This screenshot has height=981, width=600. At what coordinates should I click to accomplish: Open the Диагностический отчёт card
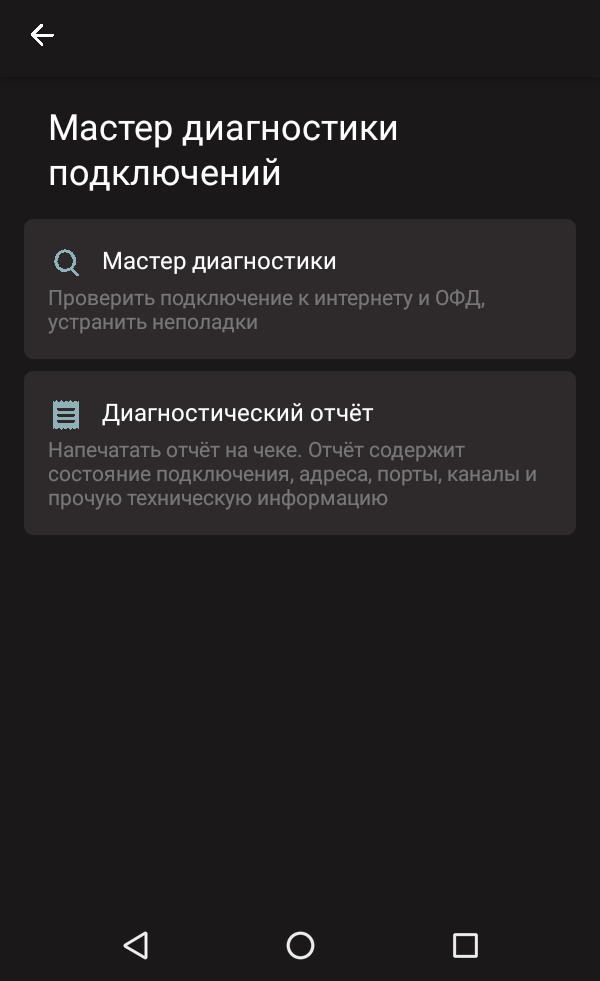pos(300,453)
